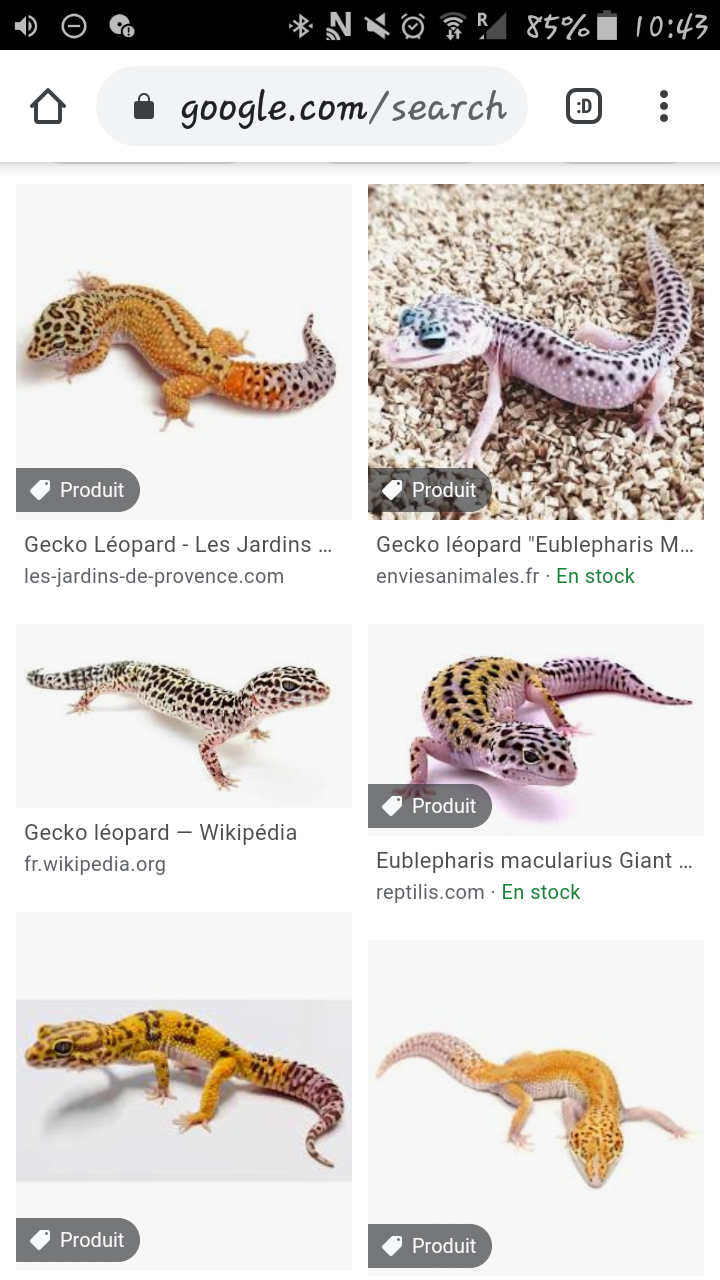Go to the Chrome home page
Screen dimensions: 720x1280
(x=48, y=106)
